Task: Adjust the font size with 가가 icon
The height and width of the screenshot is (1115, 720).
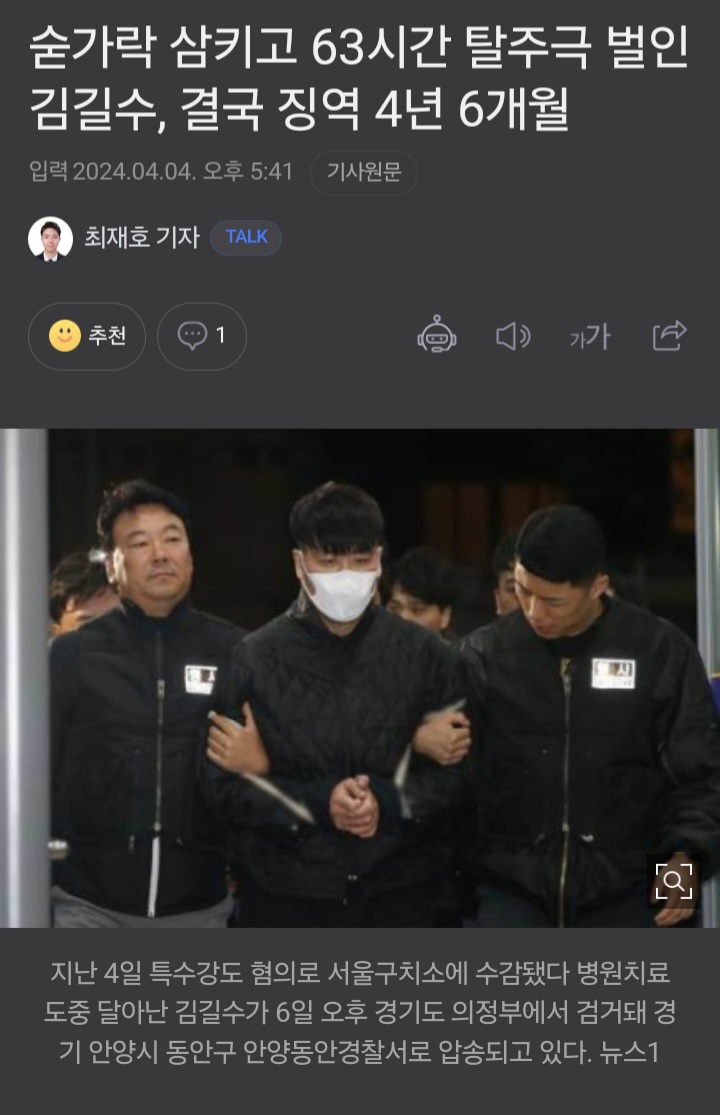Action: click(x=590, y=337)
